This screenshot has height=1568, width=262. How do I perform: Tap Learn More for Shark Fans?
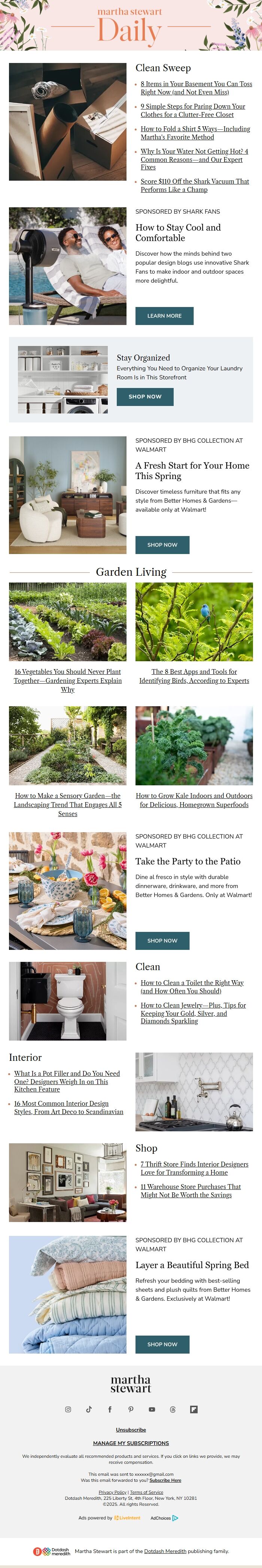tap(164, 316)
